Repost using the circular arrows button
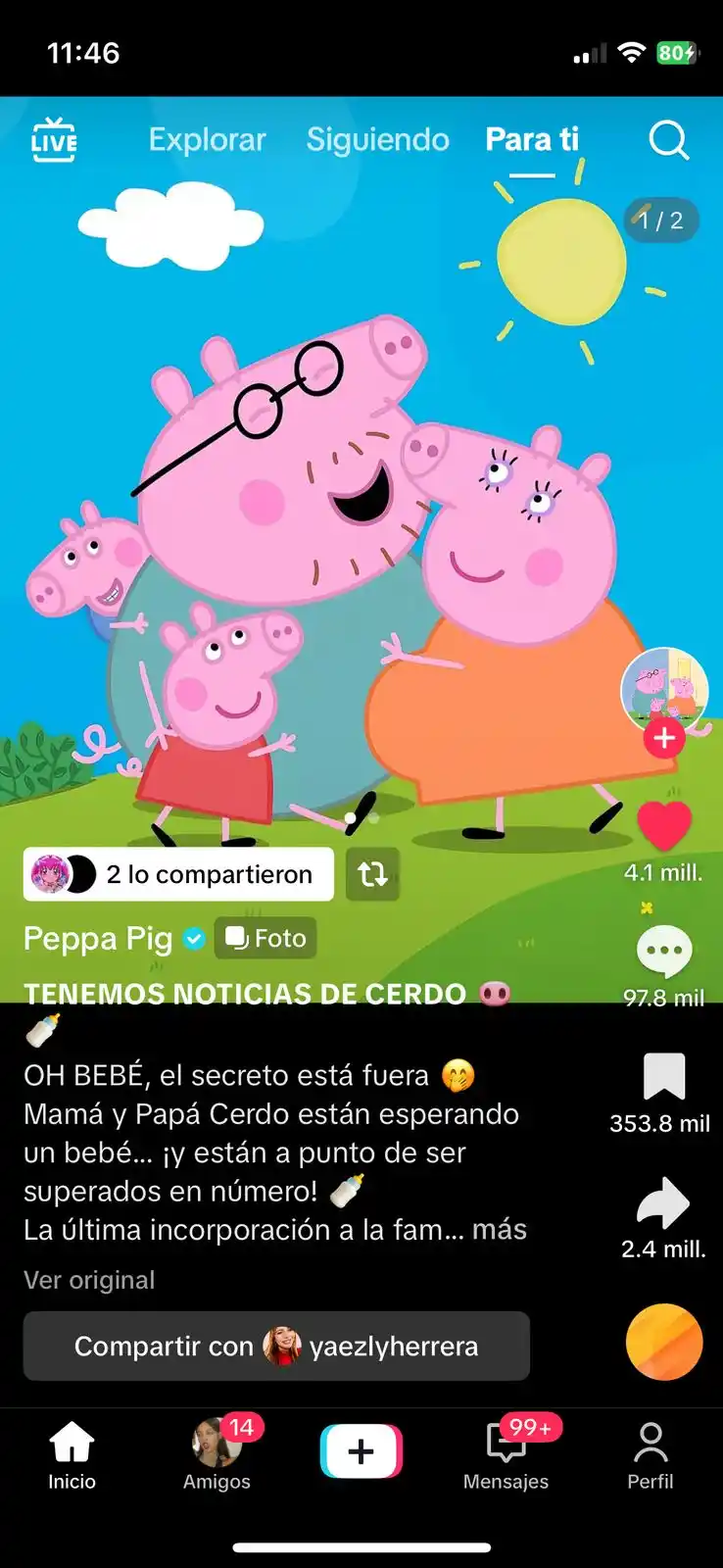Image resolution: width=723 pixels, height=1568 pixels. pos(372,874)
